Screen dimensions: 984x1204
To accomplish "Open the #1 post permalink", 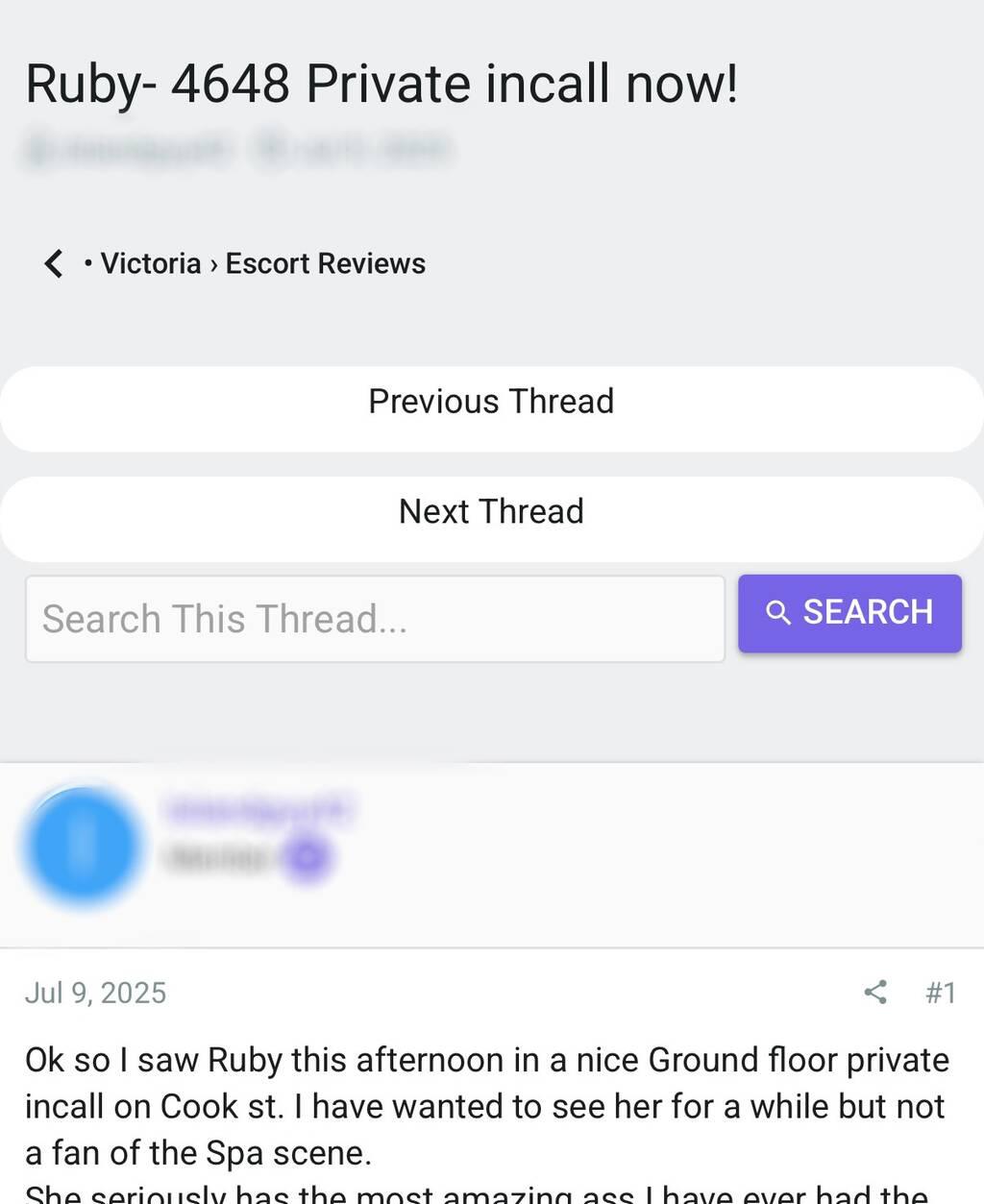I will coord(940,993).
